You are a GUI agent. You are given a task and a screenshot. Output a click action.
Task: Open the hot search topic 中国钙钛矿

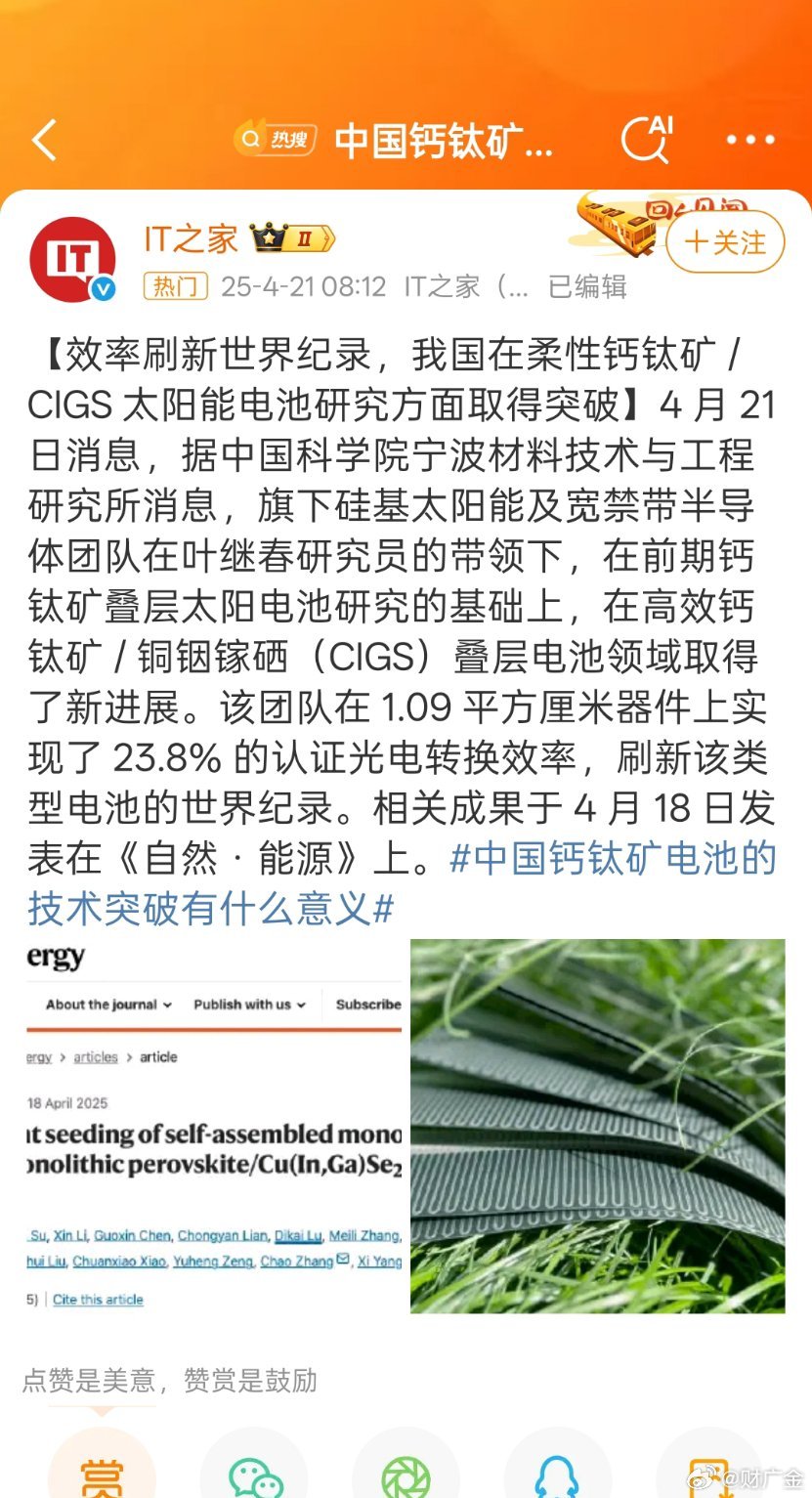442,142
